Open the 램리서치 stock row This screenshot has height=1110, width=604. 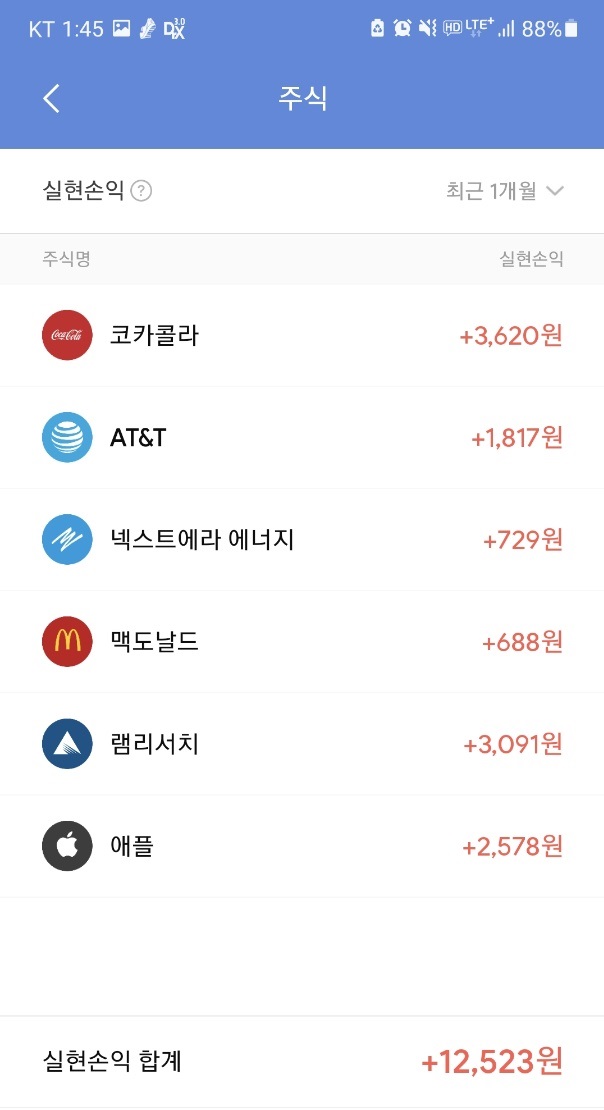pyautogui.click(x=302, y=743)
